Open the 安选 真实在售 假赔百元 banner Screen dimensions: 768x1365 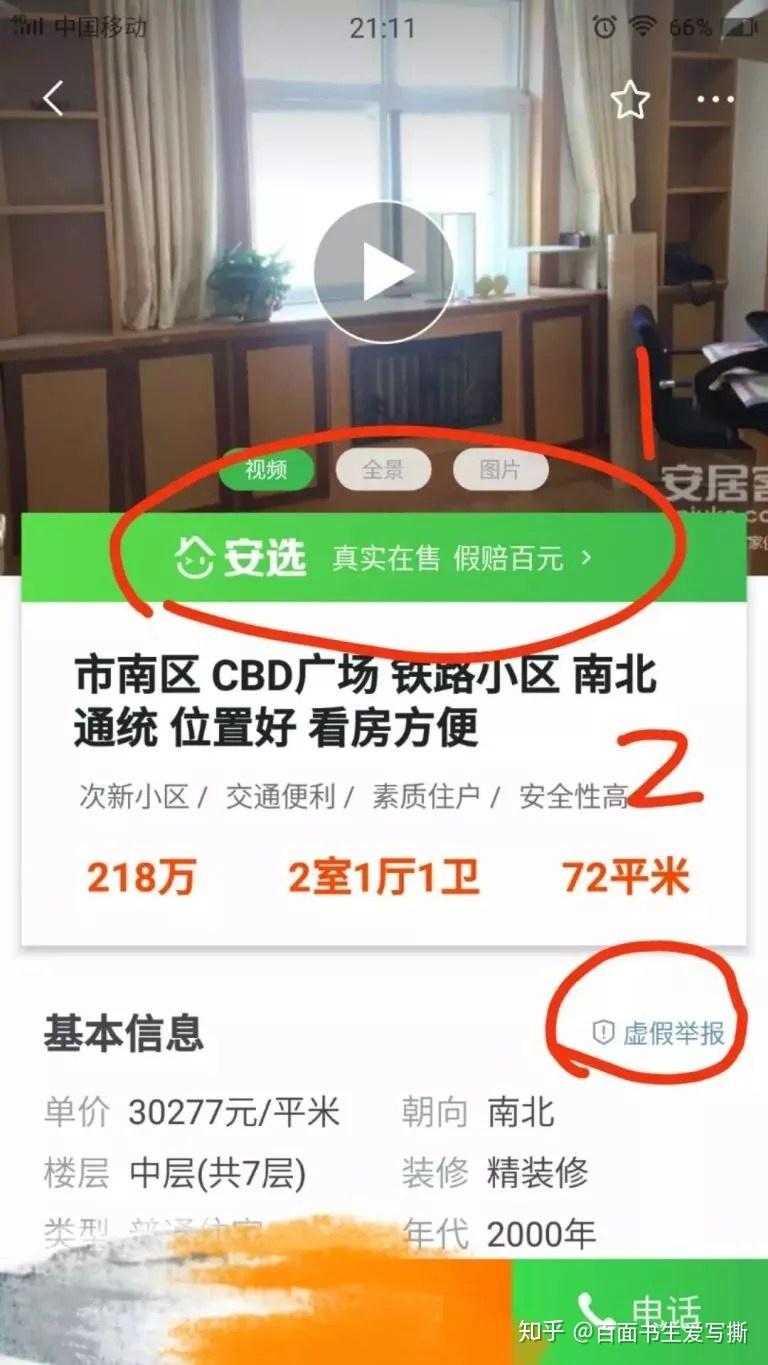click(384, 558)
